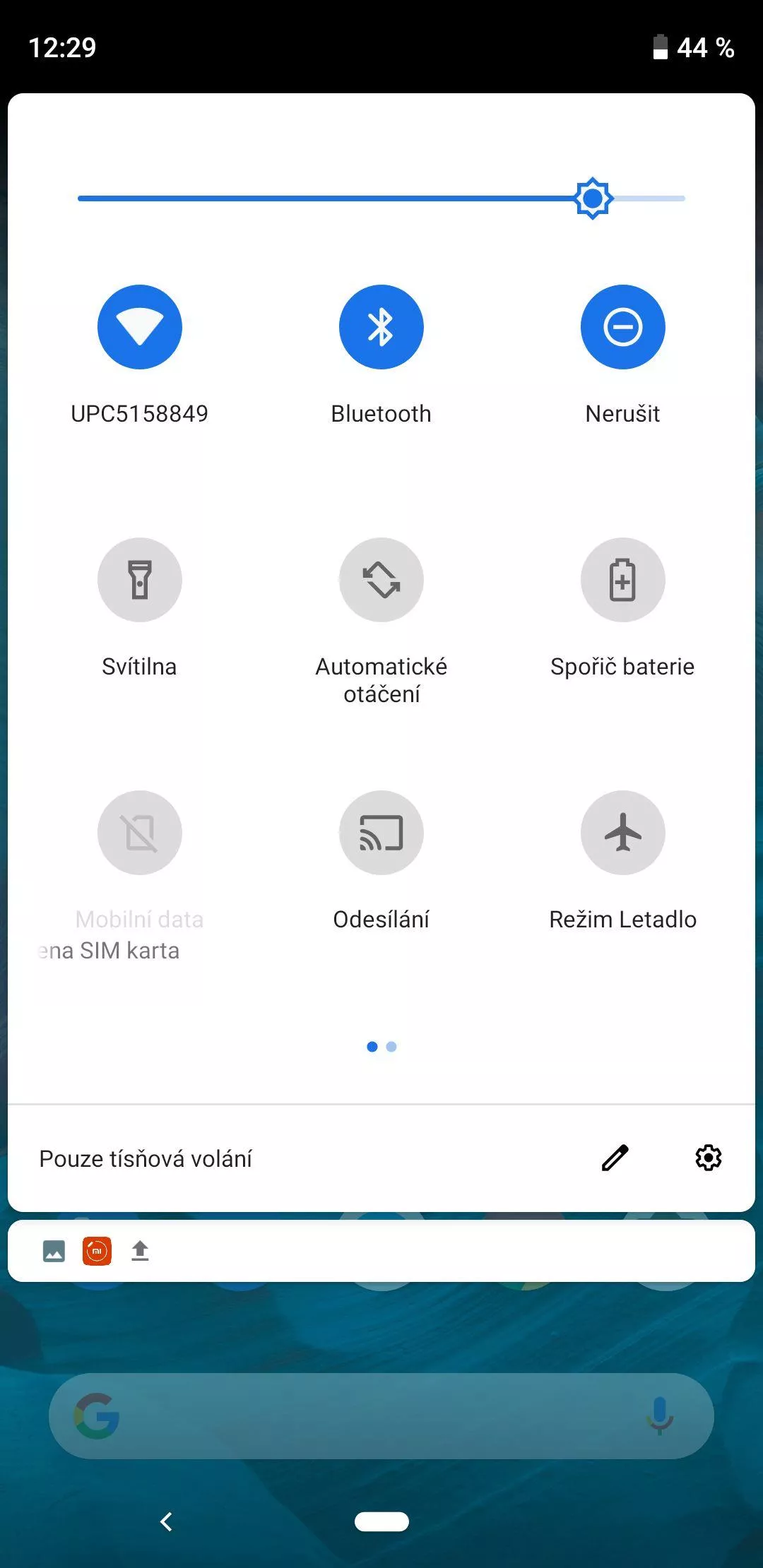
Task: Tap the second page indicator dot
Action: point(391,1047)
